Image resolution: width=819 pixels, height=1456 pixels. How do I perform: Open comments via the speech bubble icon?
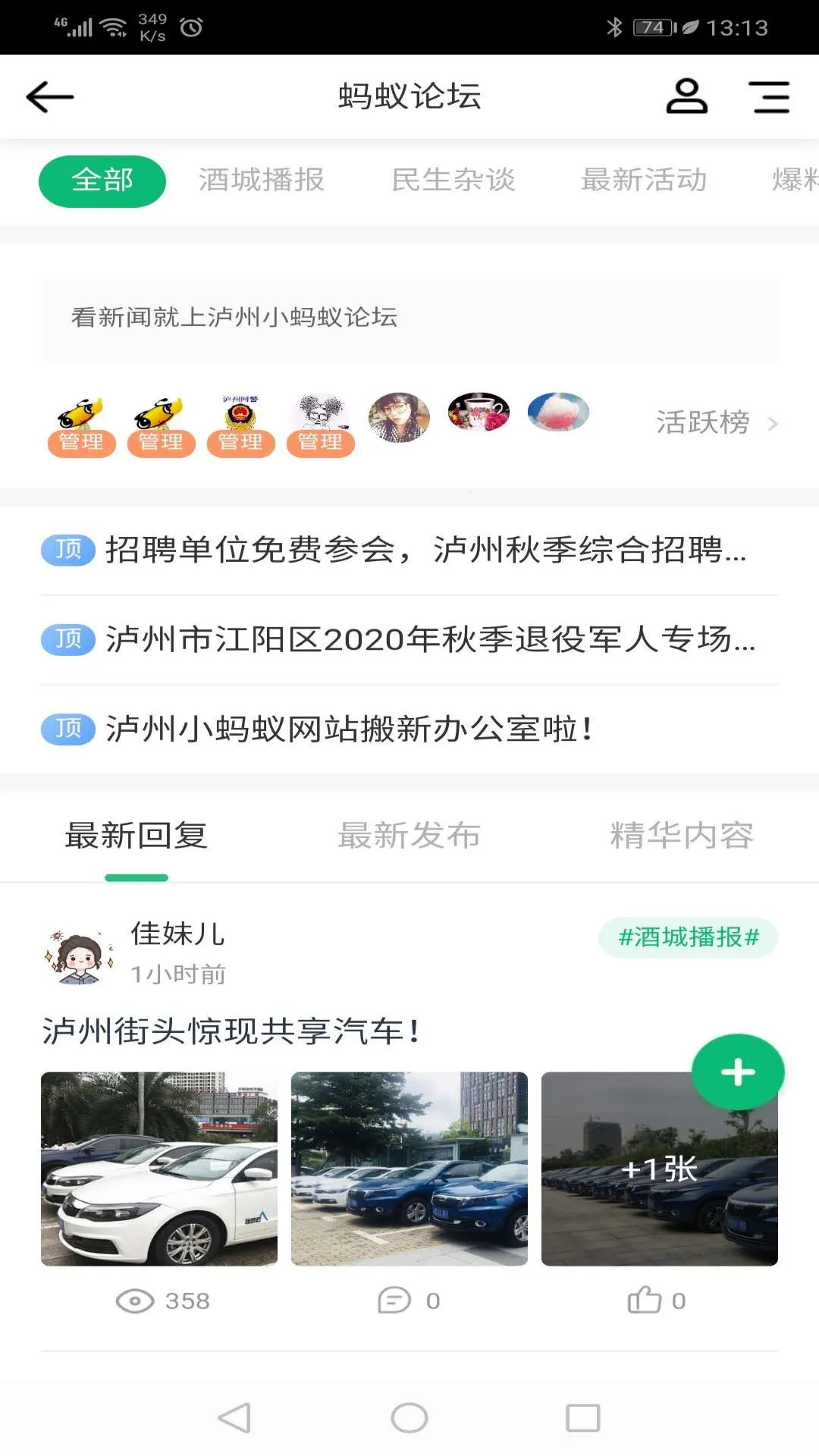(391, 1298)
